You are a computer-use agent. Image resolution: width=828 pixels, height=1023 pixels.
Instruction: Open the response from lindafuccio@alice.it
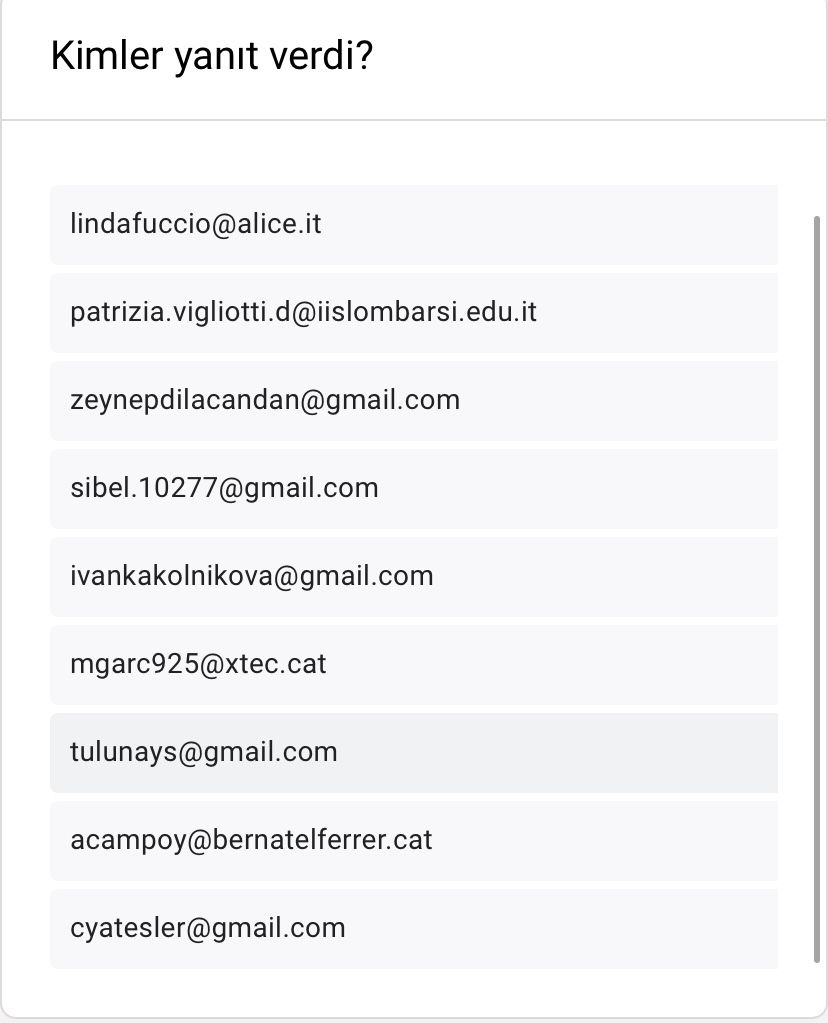[196, 224]
